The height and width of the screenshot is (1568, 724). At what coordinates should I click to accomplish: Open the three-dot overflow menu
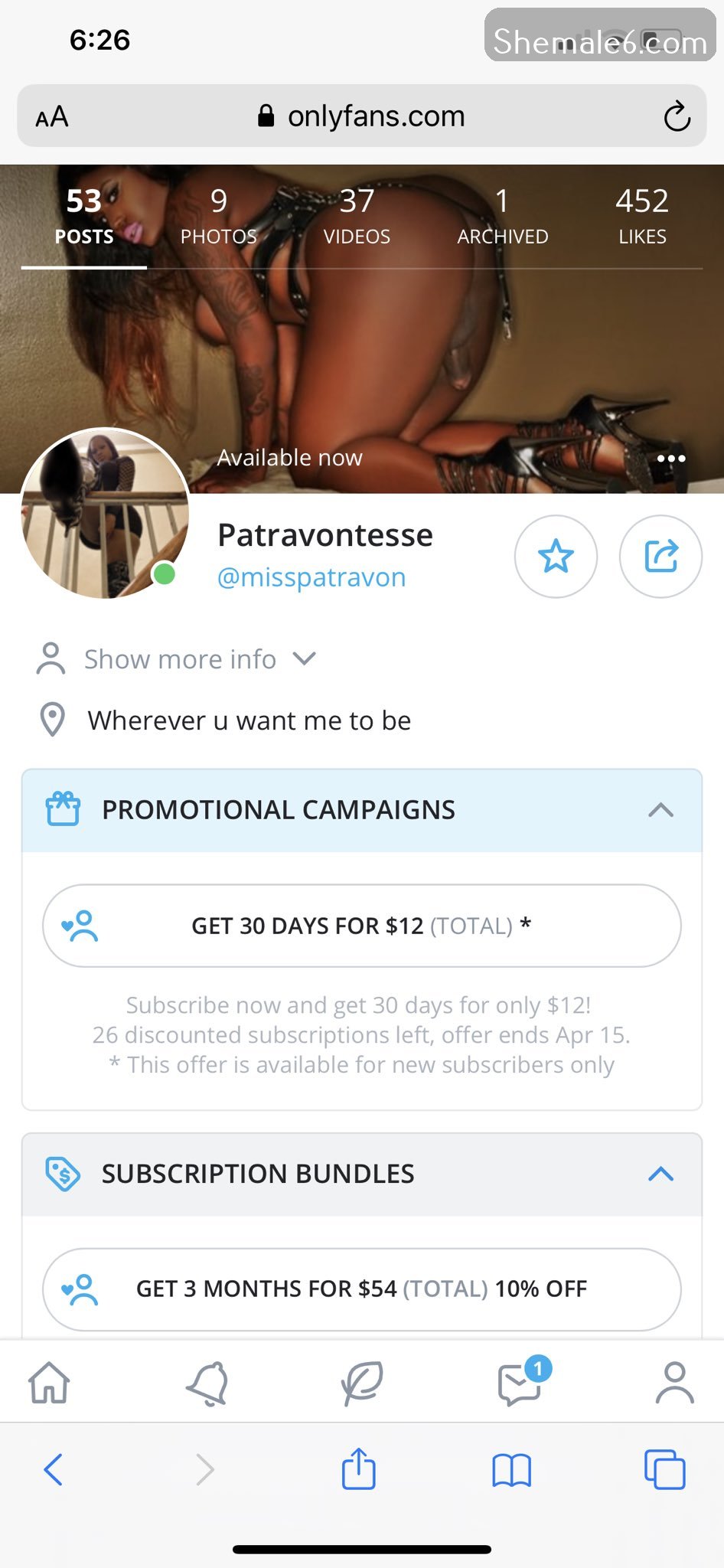[671, 459]
